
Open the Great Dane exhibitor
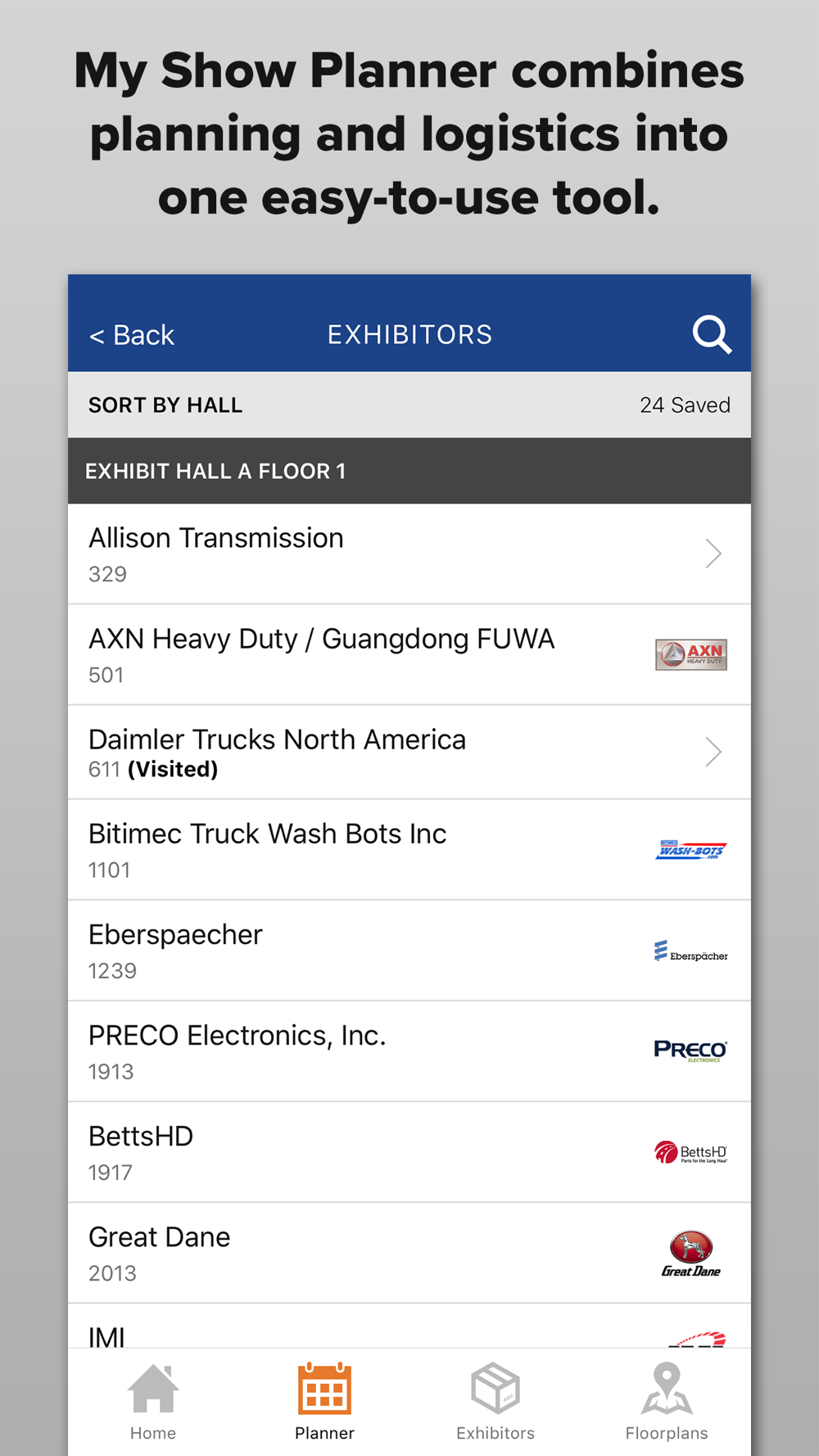tap(409, 1253)
